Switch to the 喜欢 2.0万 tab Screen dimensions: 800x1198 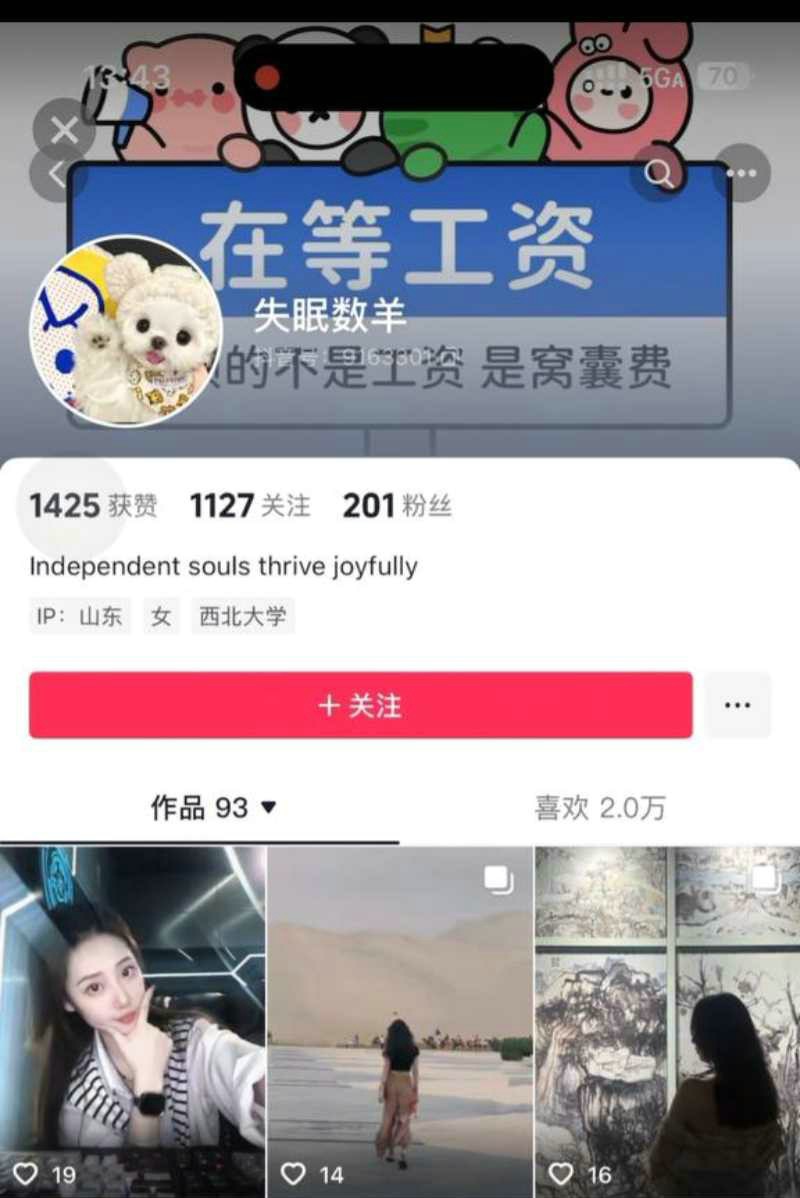click(x=599, y=808)
